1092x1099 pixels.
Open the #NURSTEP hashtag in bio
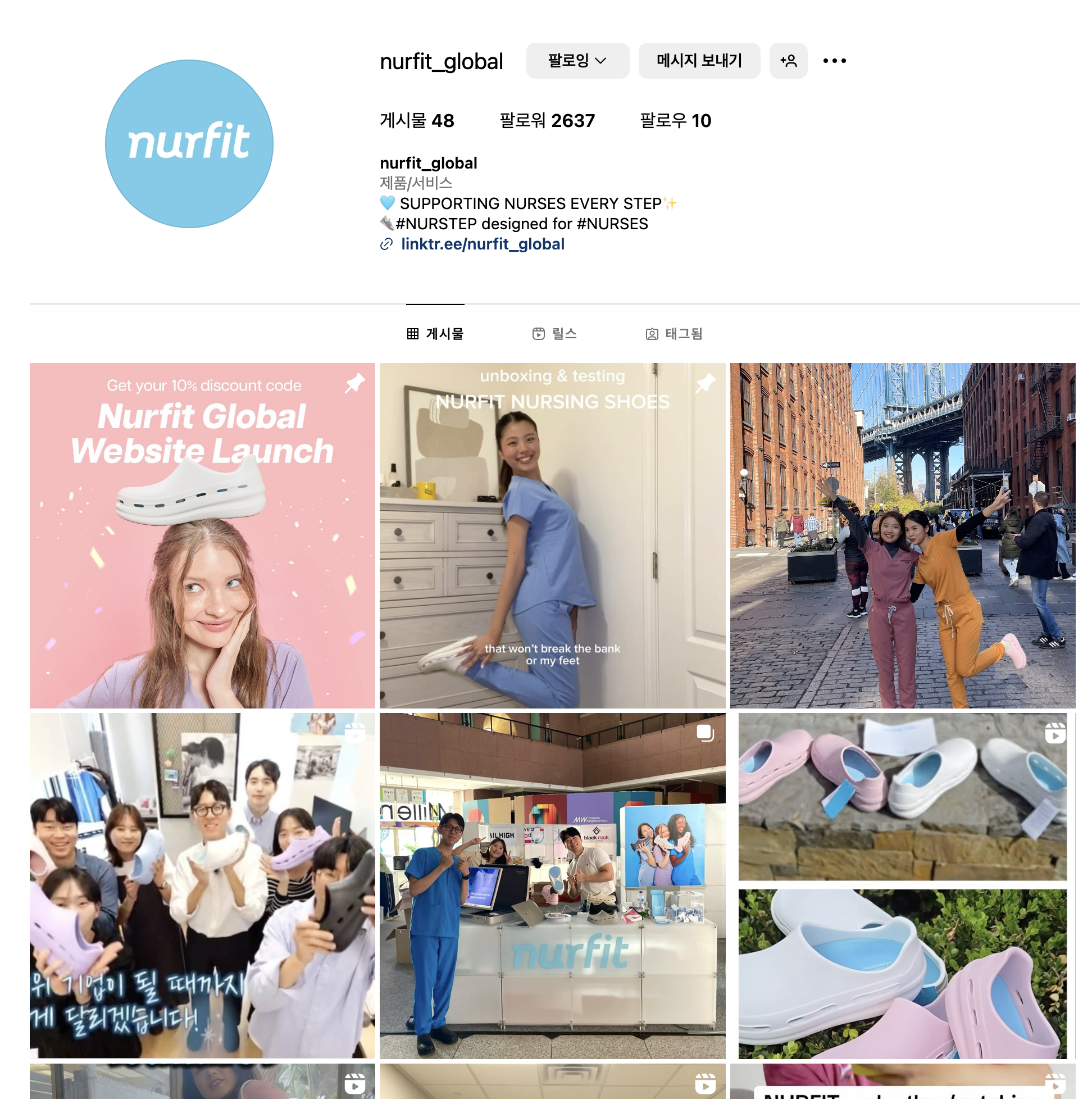point(436,224)
